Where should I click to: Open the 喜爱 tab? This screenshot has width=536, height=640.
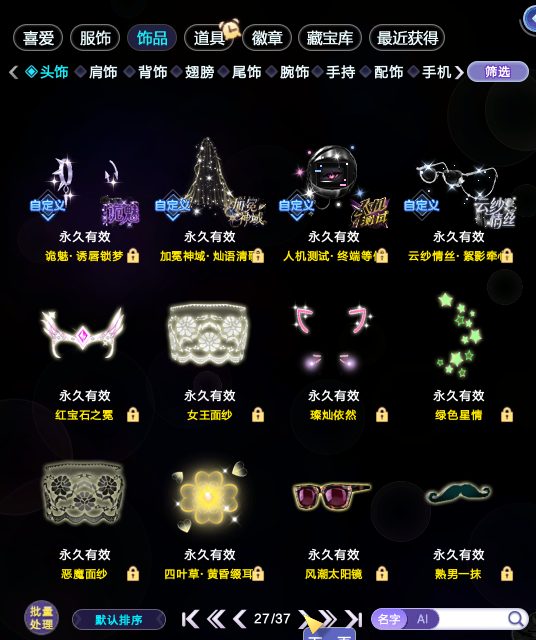pos(38,38)
